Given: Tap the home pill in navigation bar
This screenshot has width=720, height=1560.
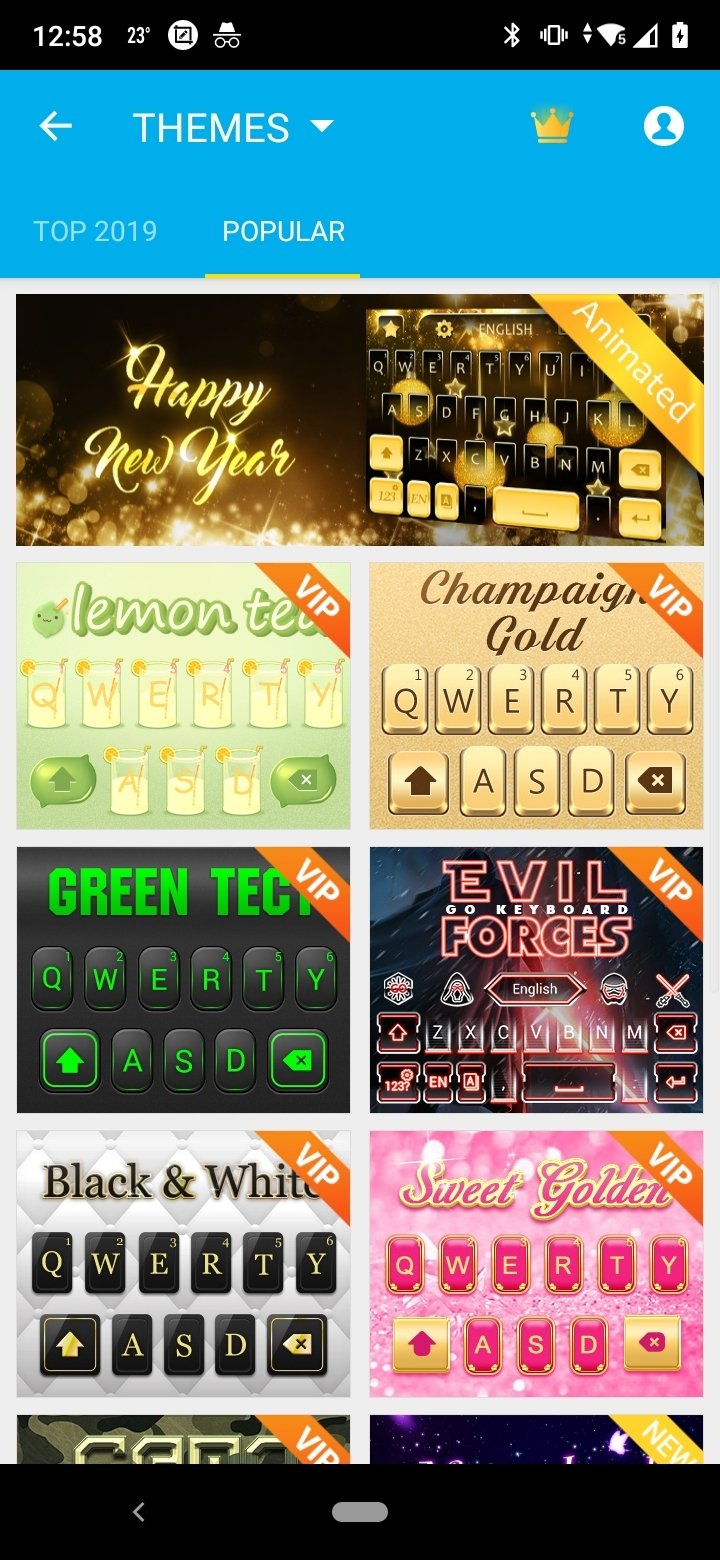Looking at the screenshot, I should point(360,1512).
